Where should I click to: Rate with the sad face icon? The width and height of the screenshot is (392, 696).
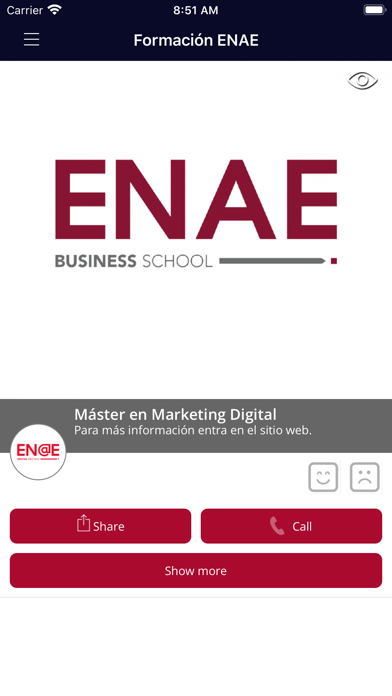point(364,477)
